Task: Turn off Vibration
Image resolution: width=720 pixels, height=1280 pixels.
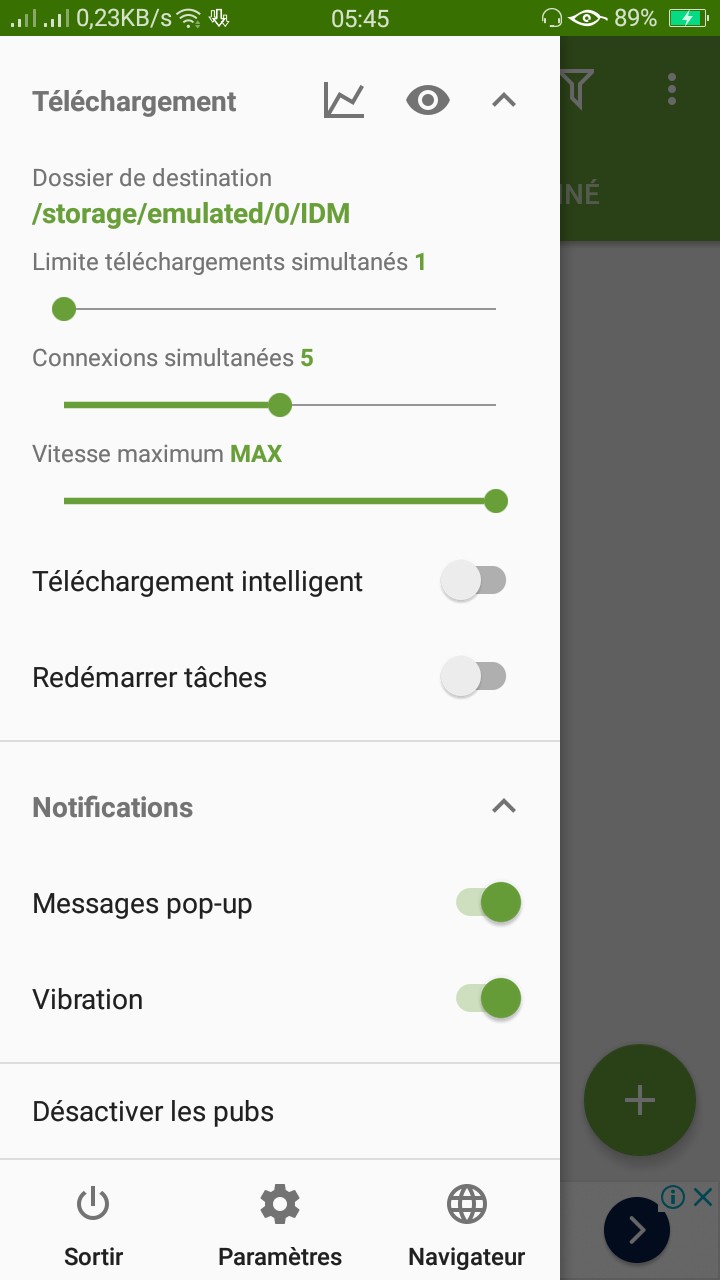Action: tap(489, 998)
